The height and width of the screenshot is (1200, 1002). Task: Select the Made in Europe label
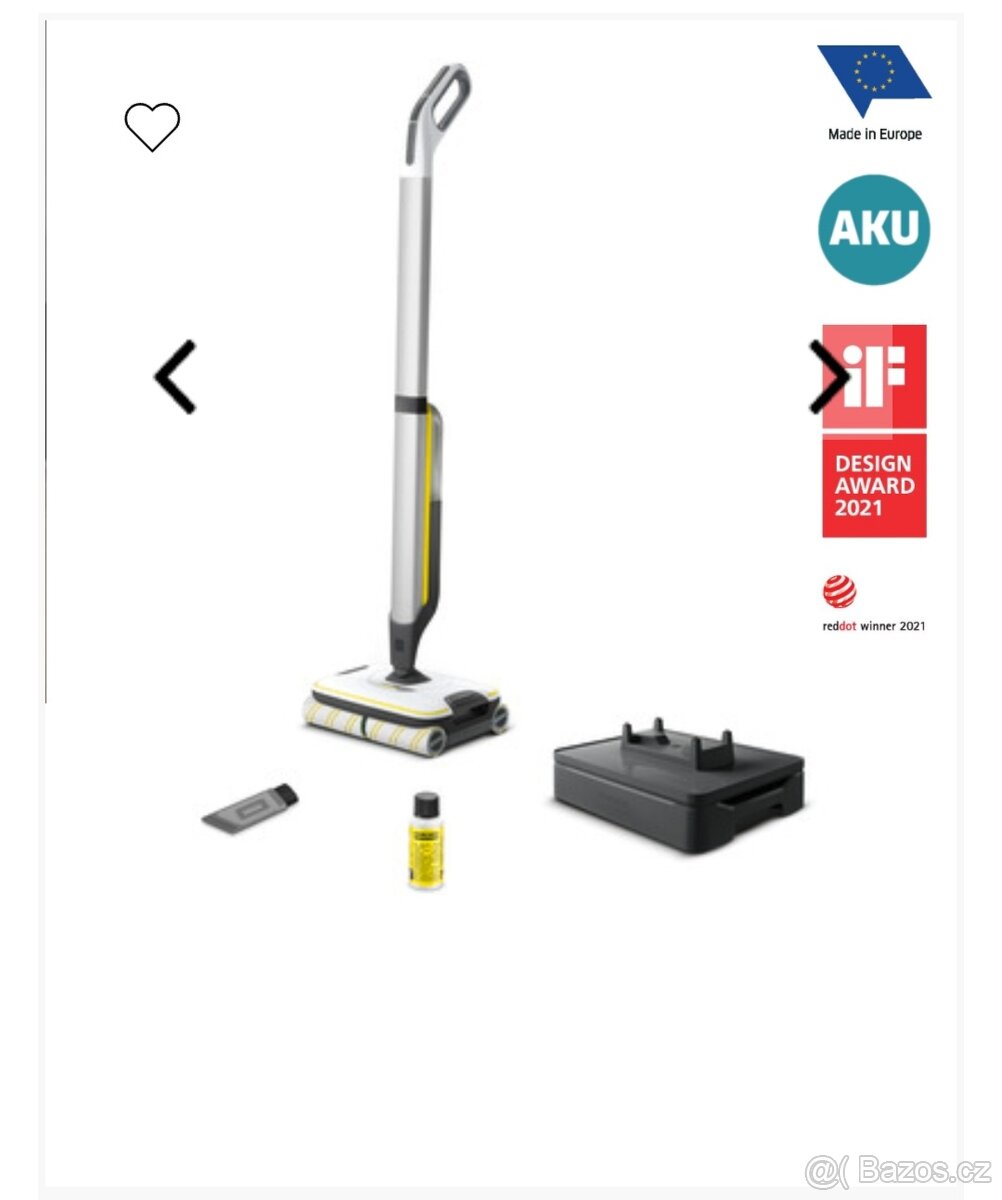point(874,133)
